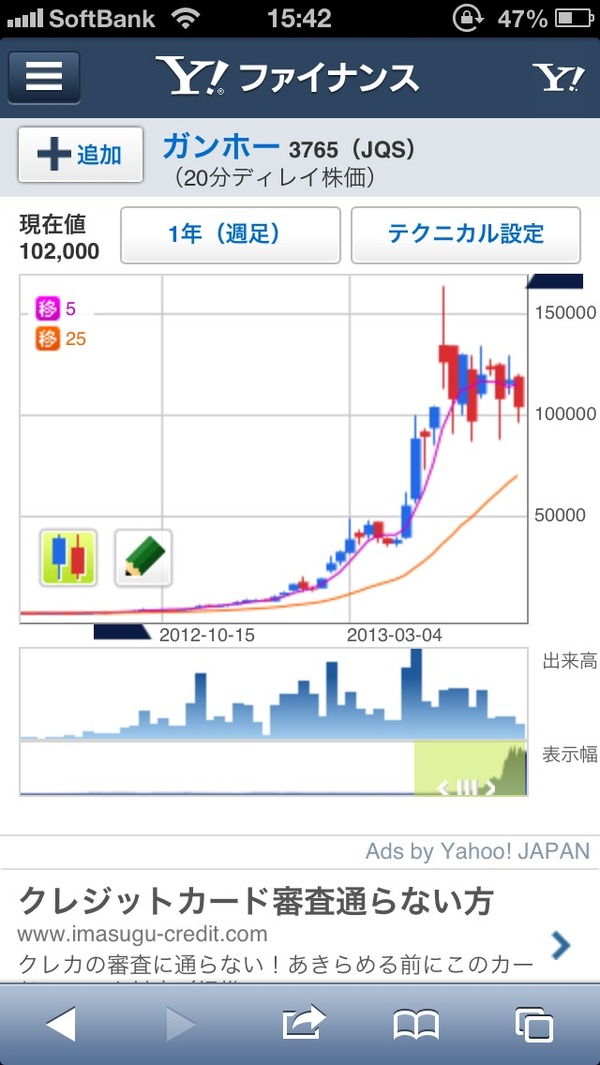Open テクニカル設定 settings
The image size is (600, 1065).
point(465,235)
